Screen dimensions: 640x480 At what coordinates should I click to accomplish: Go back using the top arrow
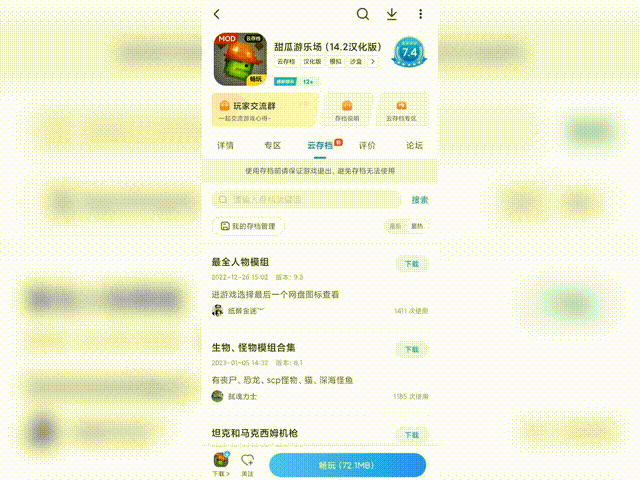[217, 14]
